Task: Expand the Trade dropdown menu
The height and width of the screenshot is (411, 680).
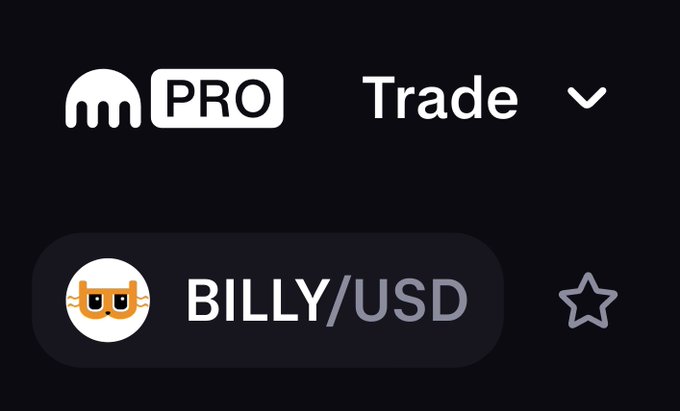Action: pyautogui.click(x=586, y=98)
